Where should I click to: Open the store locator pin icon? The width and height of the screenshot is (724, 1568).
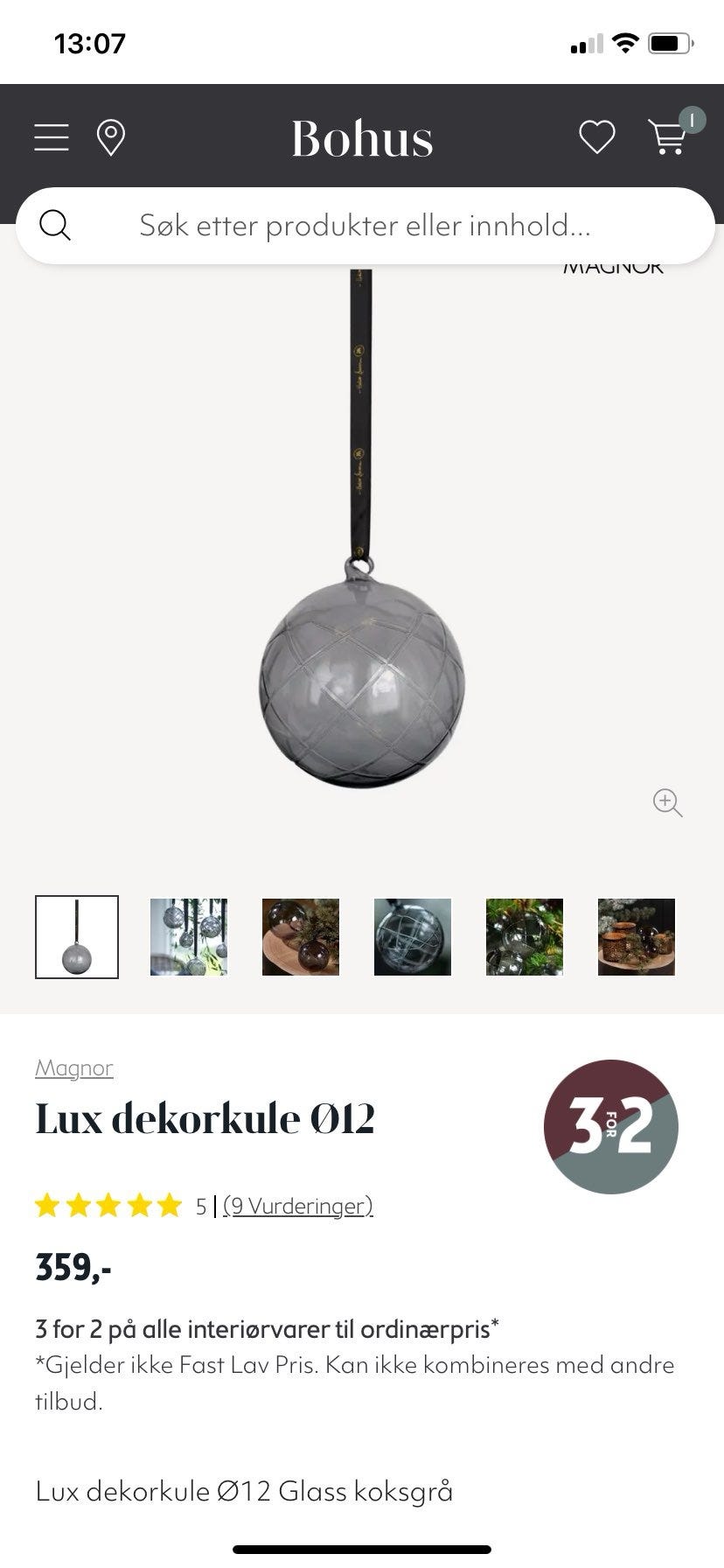111,137
